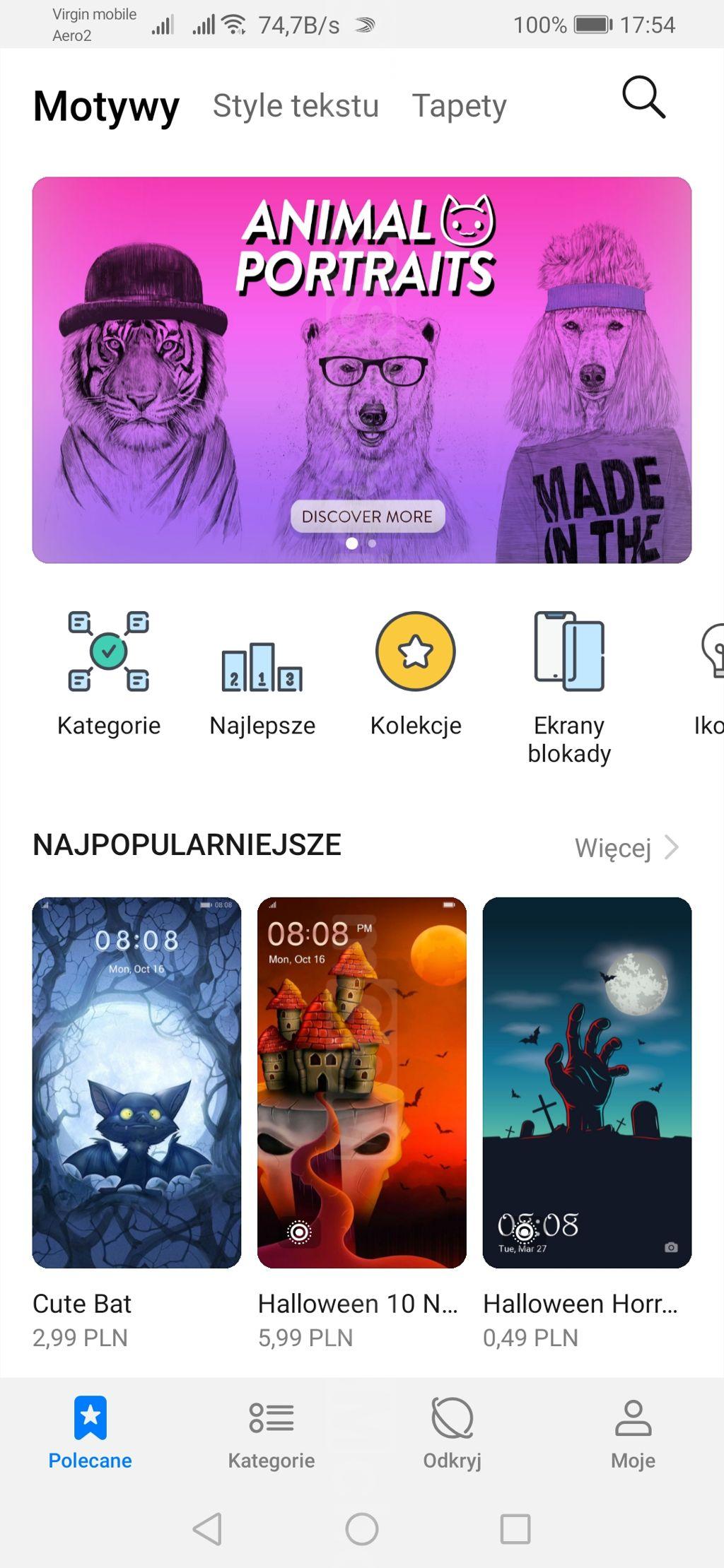Image resolution: width=724 pixels, height=1568 pixels.
Task: Open the search magnifier icon
Action: (x=643, y=98)
